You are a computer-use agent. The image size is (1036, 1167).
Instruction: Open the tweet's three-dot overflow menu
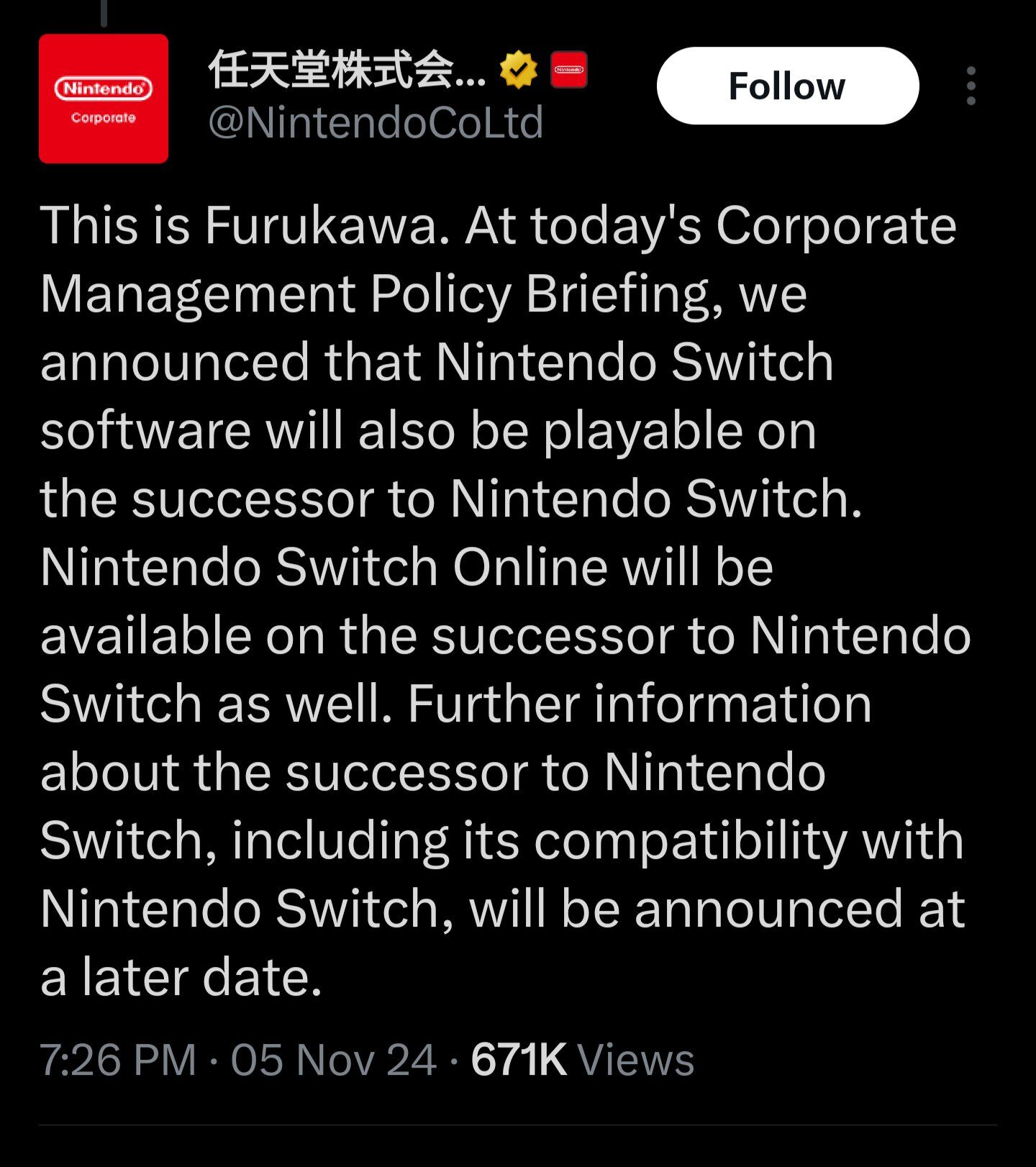[971, 86]
